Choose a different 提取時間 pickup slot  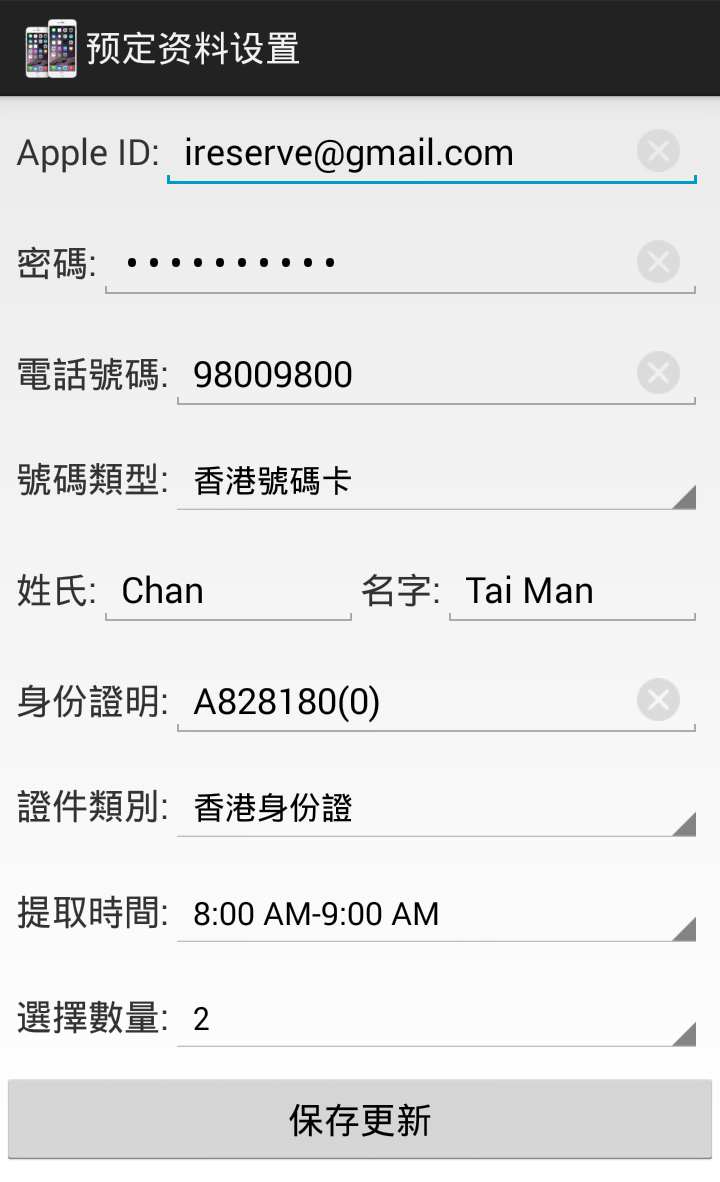pyautogui.click(x=437, y=914)
